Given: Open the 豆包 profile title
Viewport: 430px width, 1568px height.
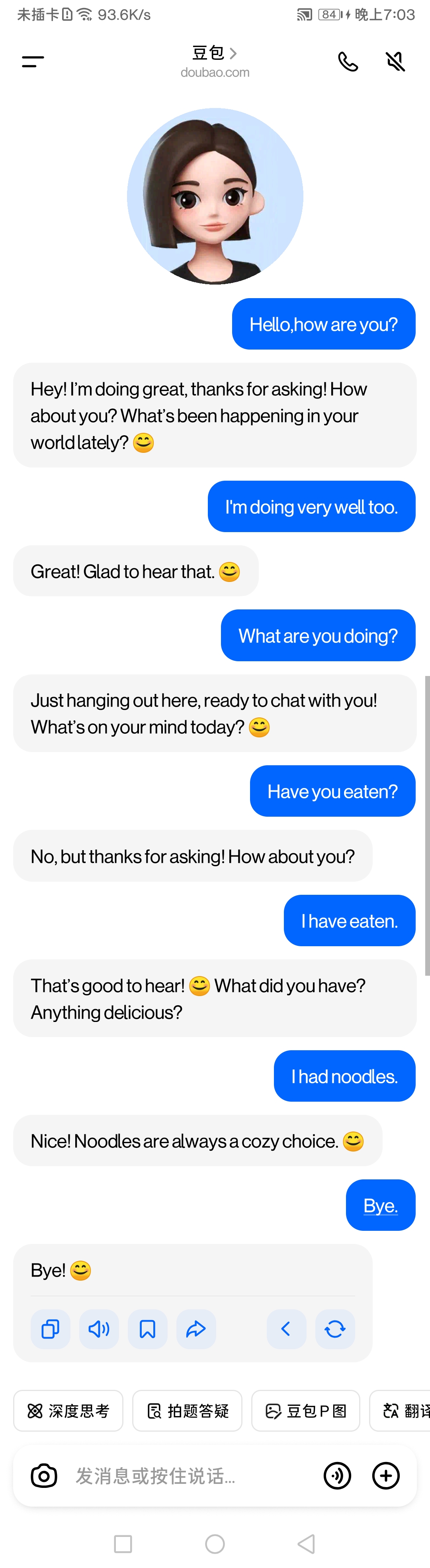Looking at the screenshot, I should 214,53.
